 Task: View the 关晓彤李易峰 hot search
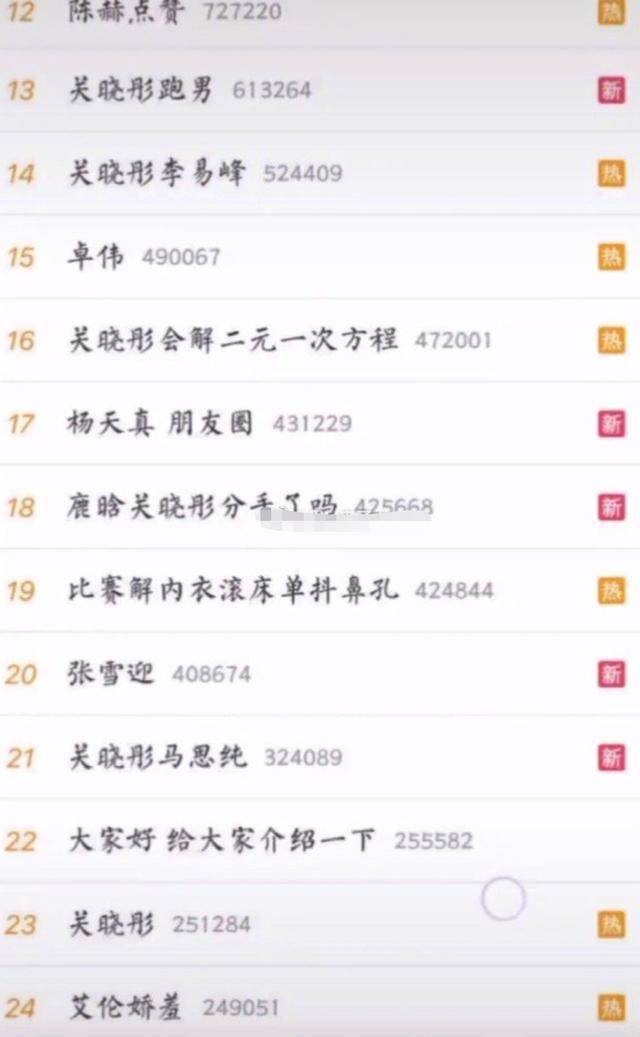[x=157, y=173]
